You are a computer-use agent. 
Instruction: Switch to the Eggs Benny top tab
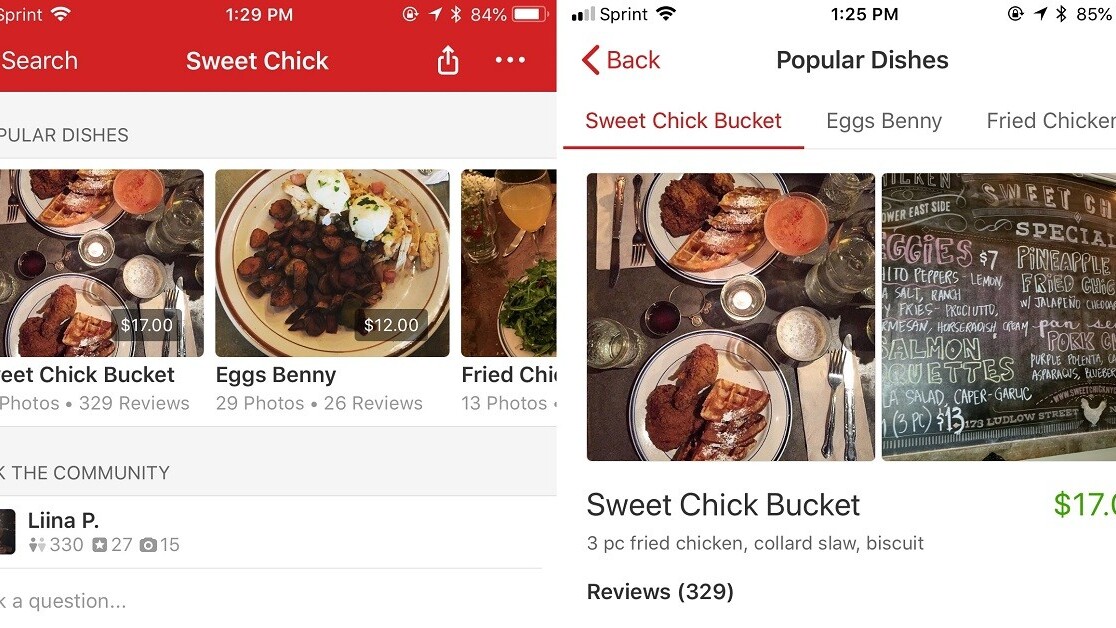(x=884, y=121)
